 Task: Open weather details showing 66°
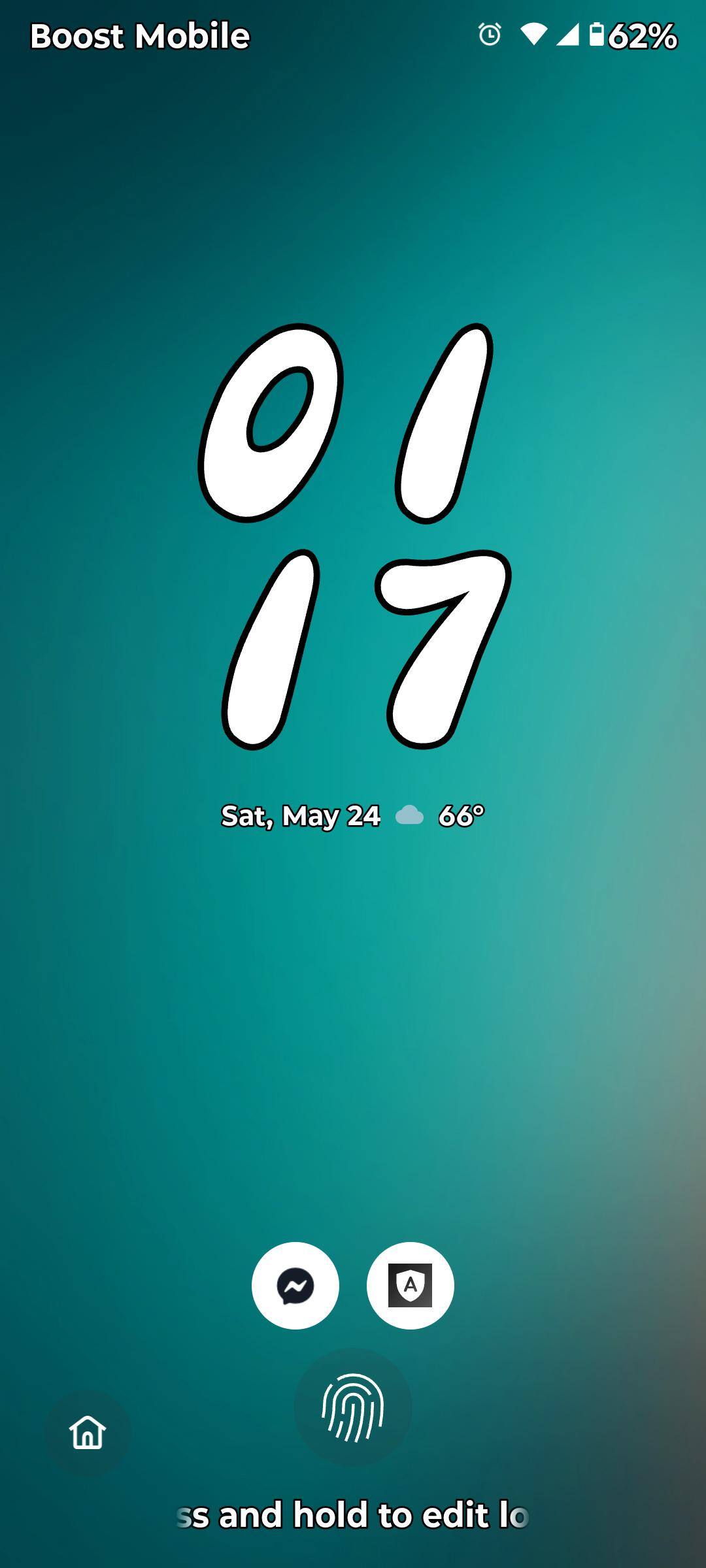point(441,815)
